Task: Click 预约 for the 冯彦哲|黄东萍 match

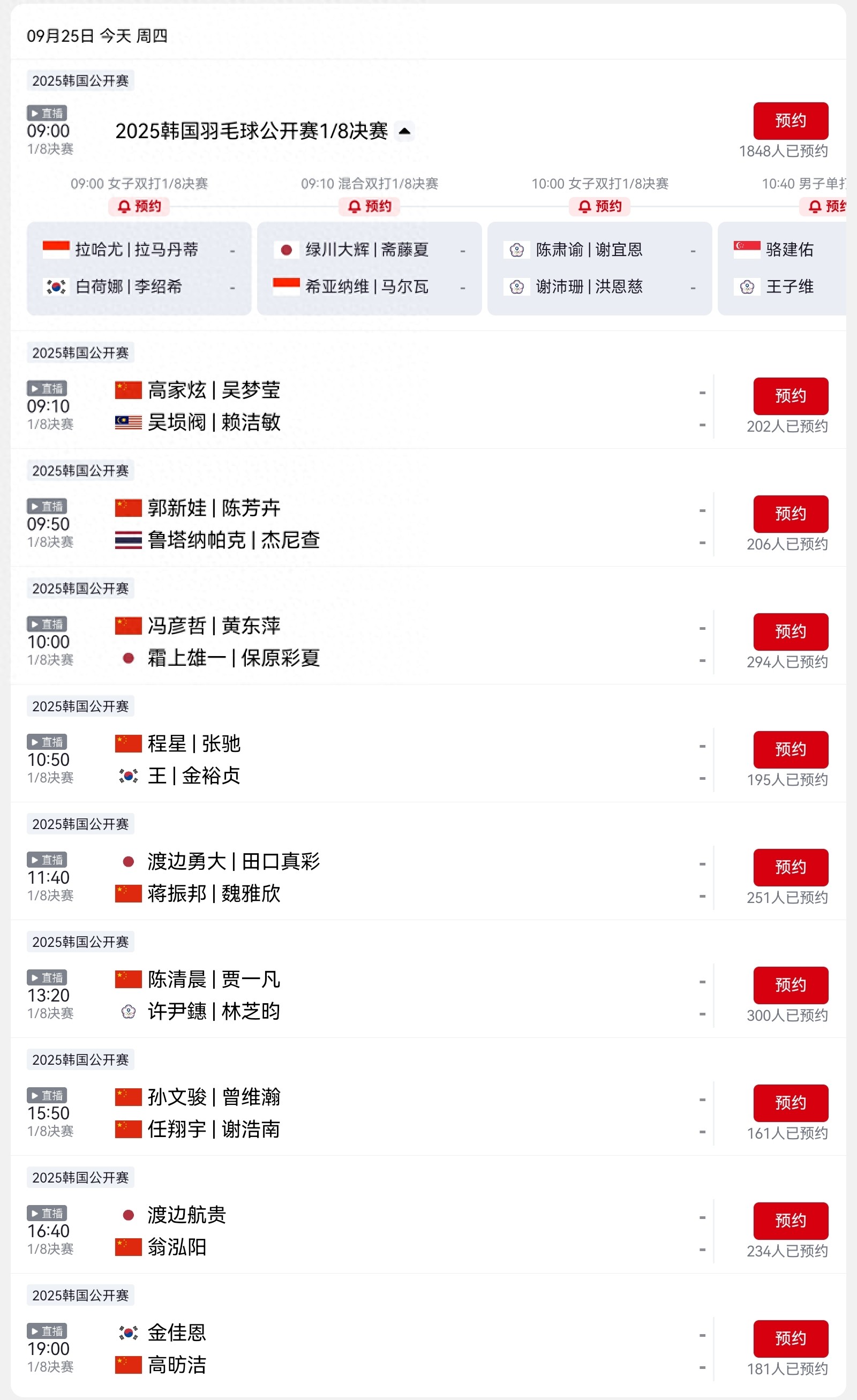Action: [x=791, y=631]
